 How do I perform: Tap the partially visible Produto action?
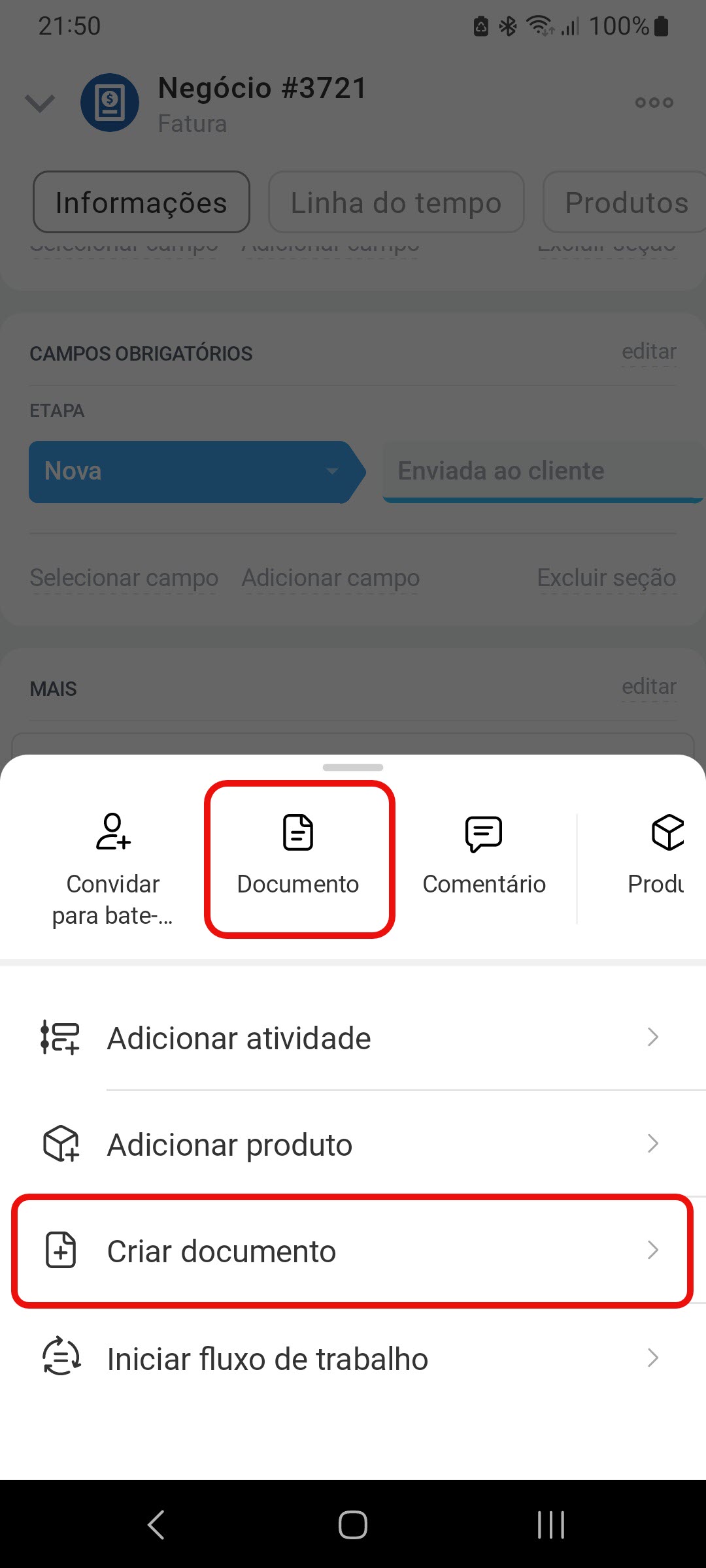[660, 857]
